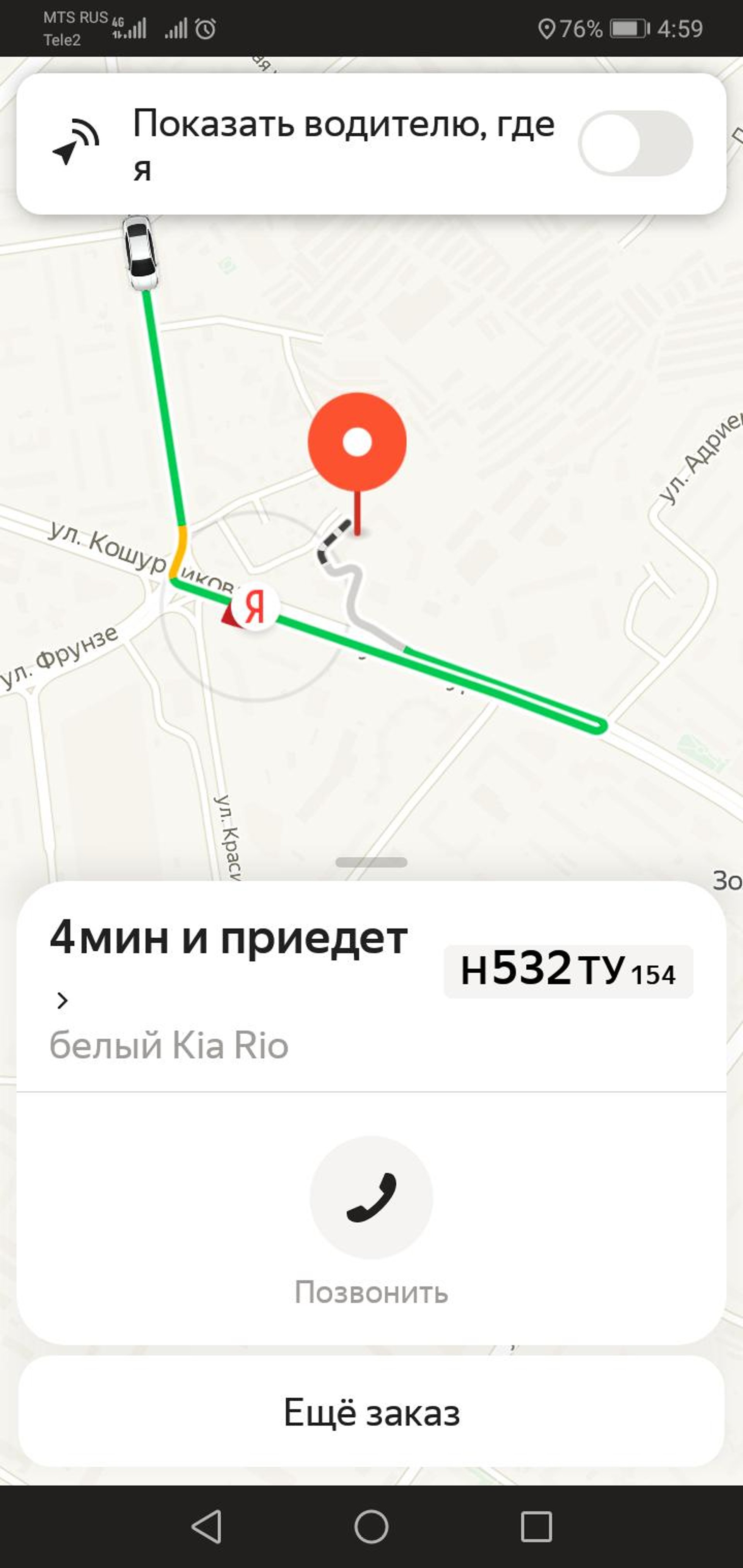Screen dimensions: 743x1568
Task: Go back using system navigation
Action: (x=207, y=1527)
